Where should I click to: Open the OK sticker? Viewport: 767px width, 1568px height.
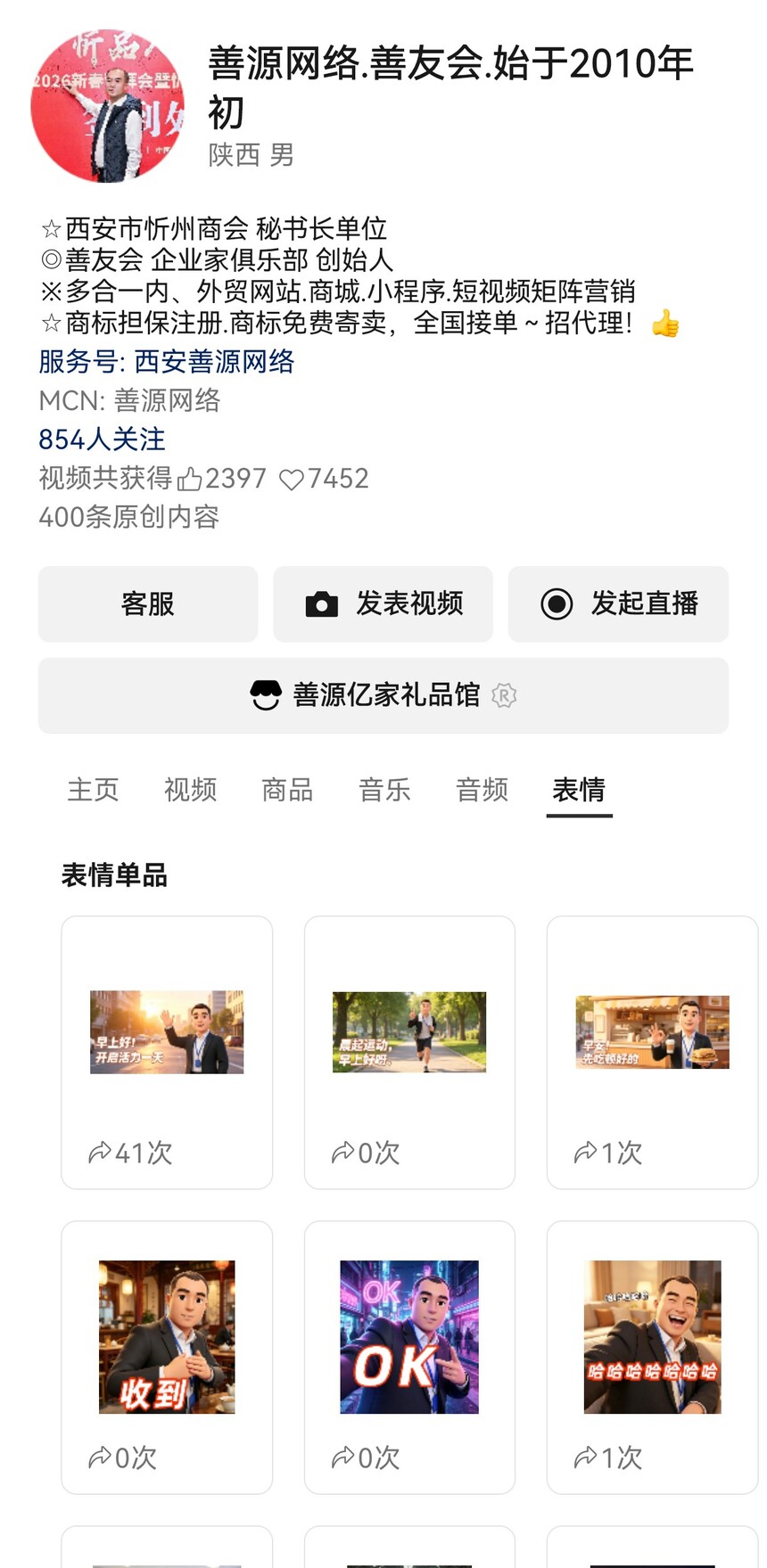[409, 1336]
